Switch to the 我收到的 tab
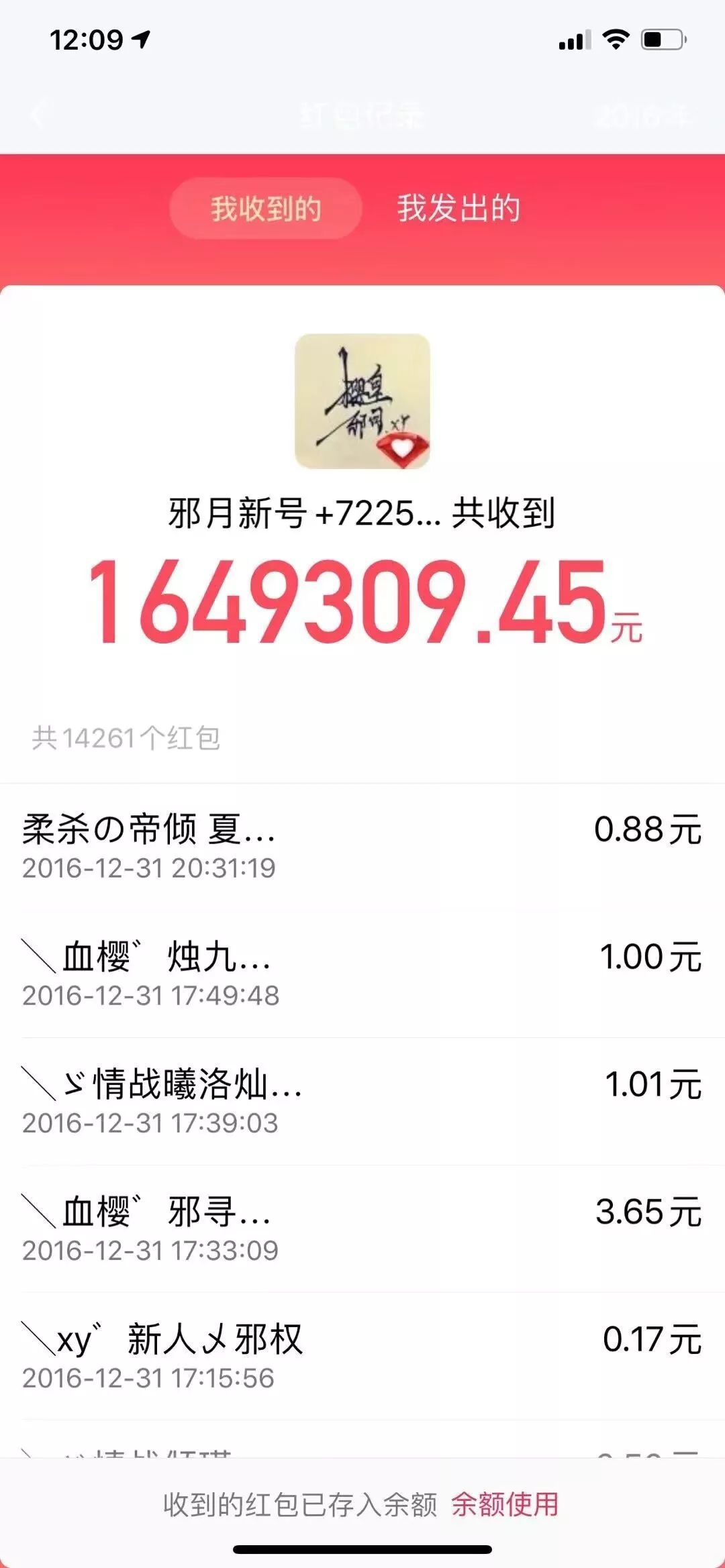725x1568 pixels. (x=266, y=209)
